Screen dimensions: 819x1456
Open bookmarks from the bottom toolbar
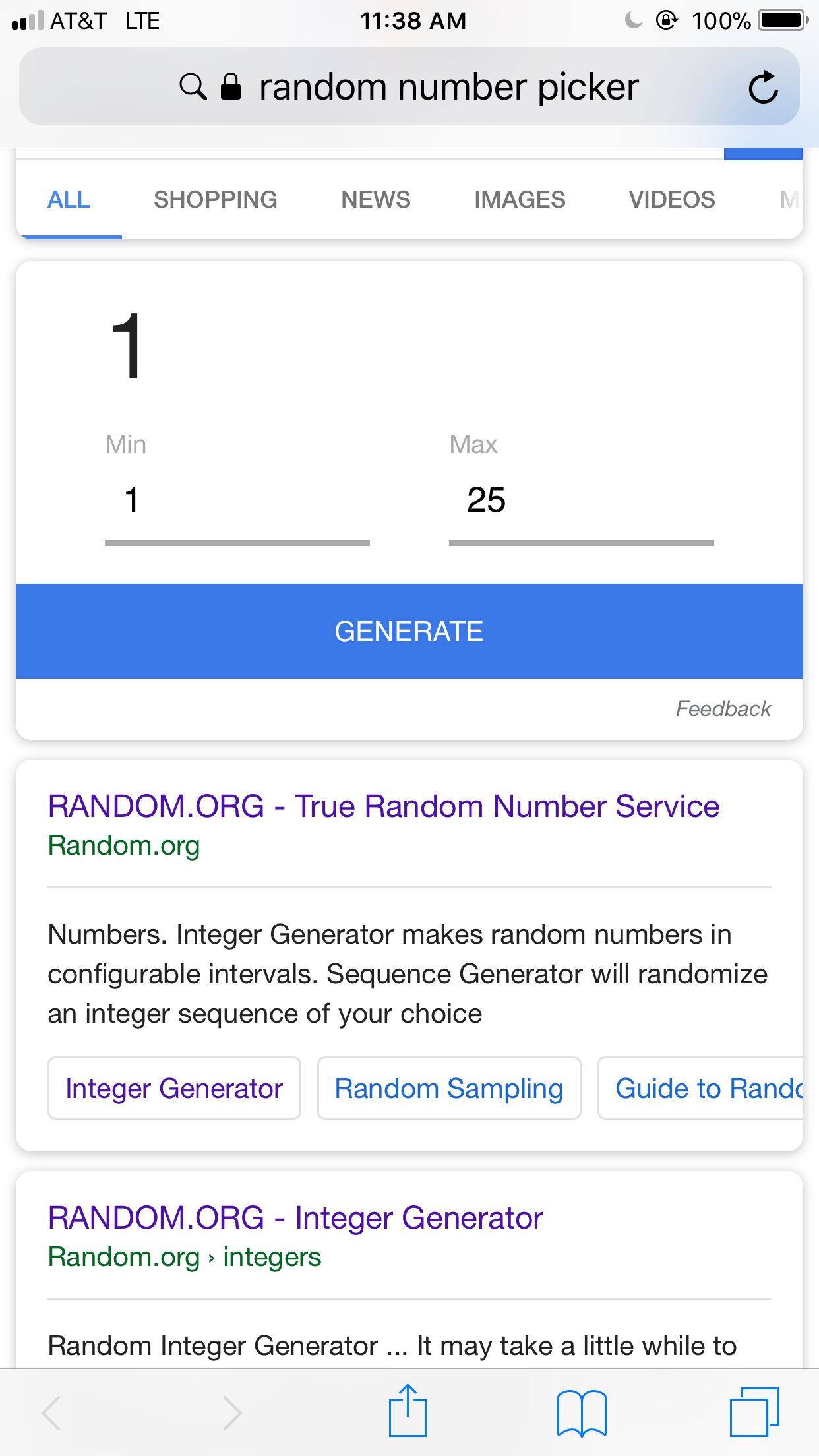(x=582, y=1412)
